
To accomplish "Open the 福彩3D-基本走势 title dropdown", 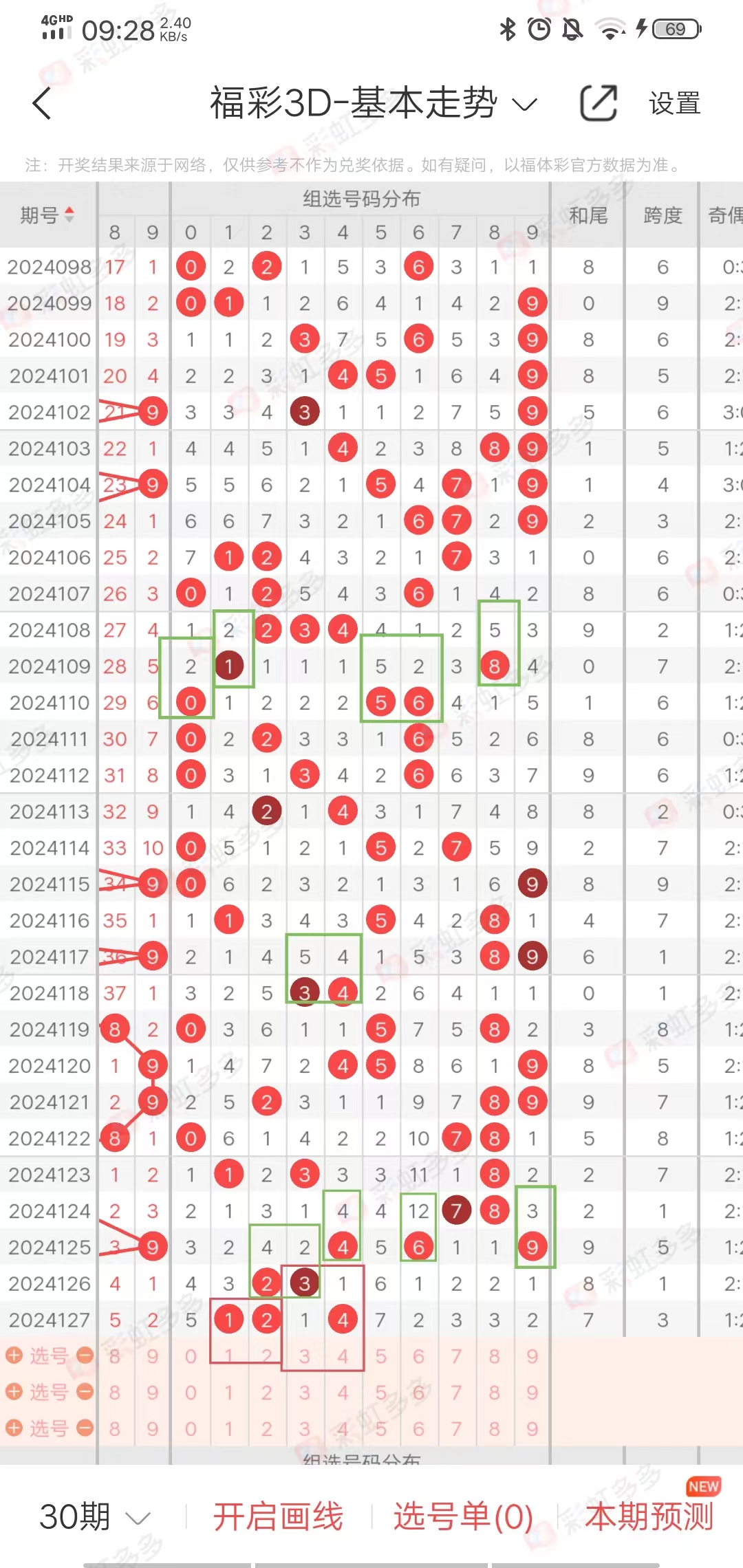I will [372, 104].
